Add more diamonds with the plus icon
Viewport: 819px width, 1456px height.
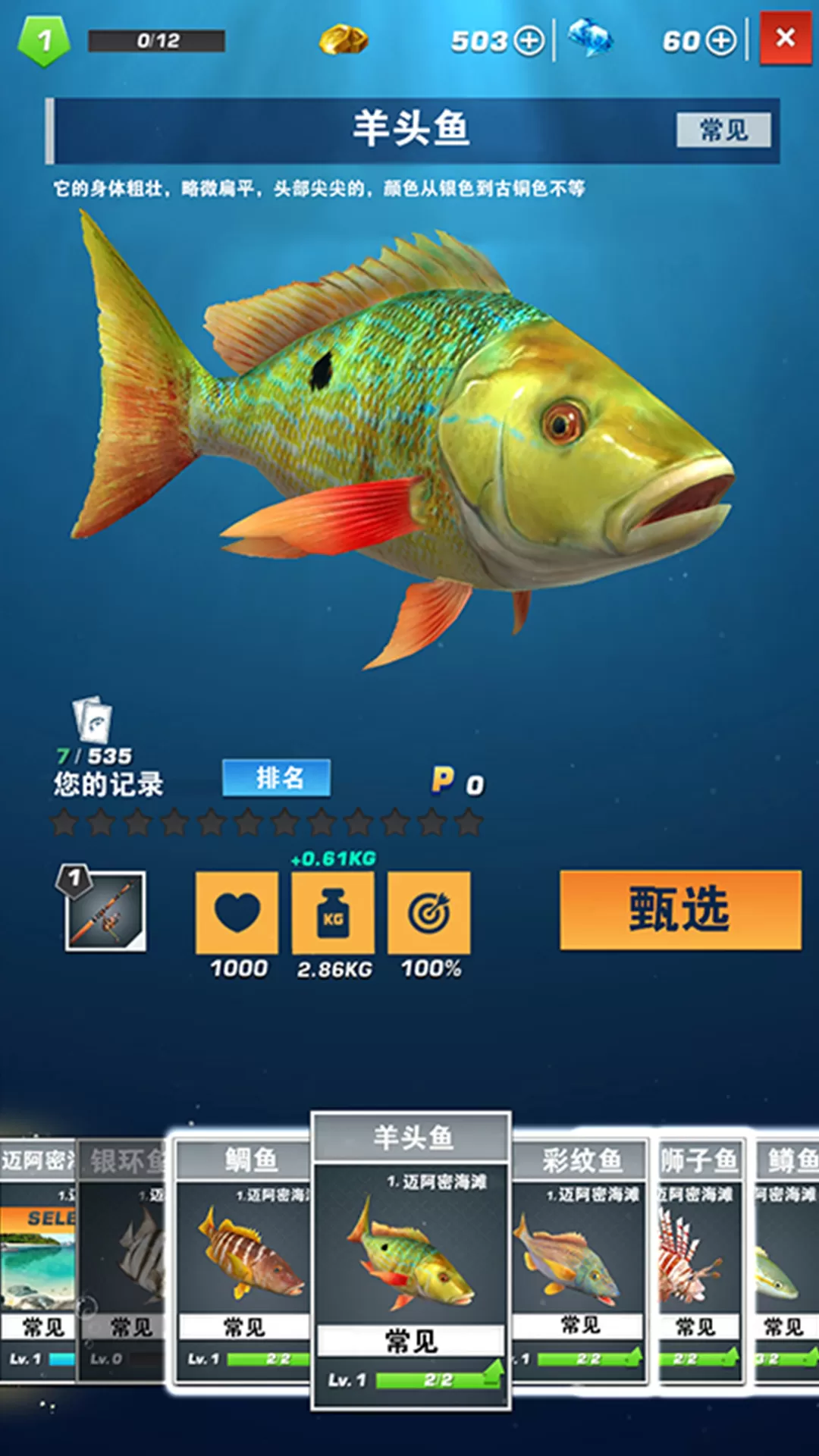click(720, 41)
